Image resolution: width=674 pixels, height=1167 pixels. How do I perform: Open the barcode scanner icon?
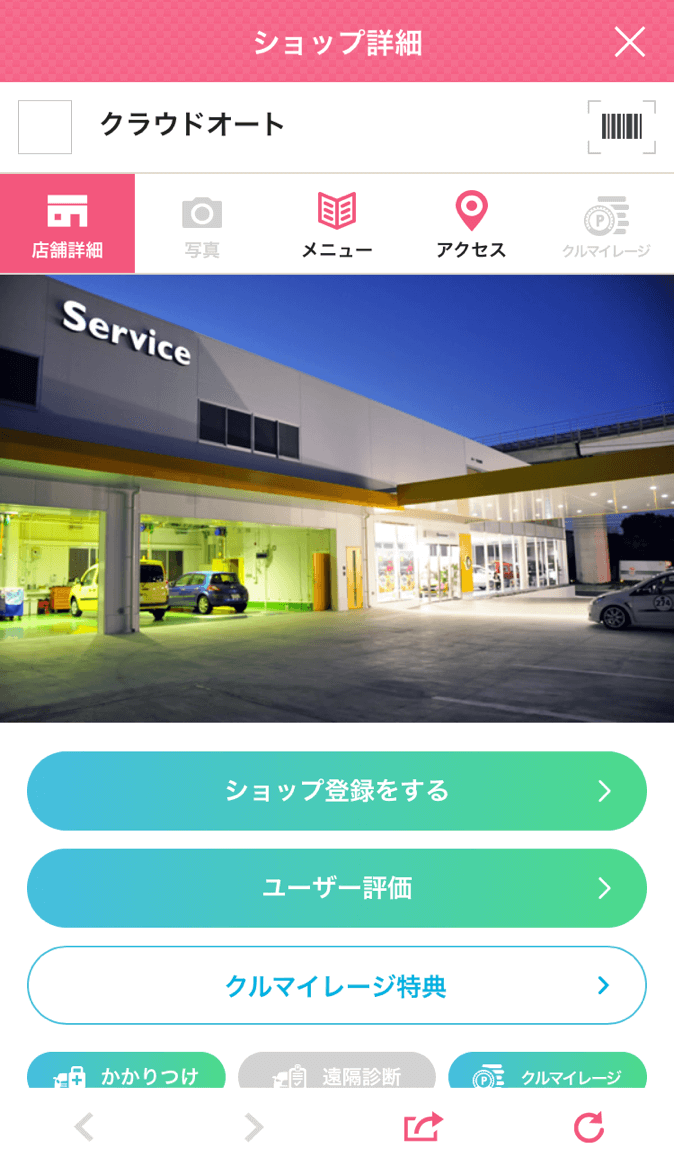[x=621, y=127]
